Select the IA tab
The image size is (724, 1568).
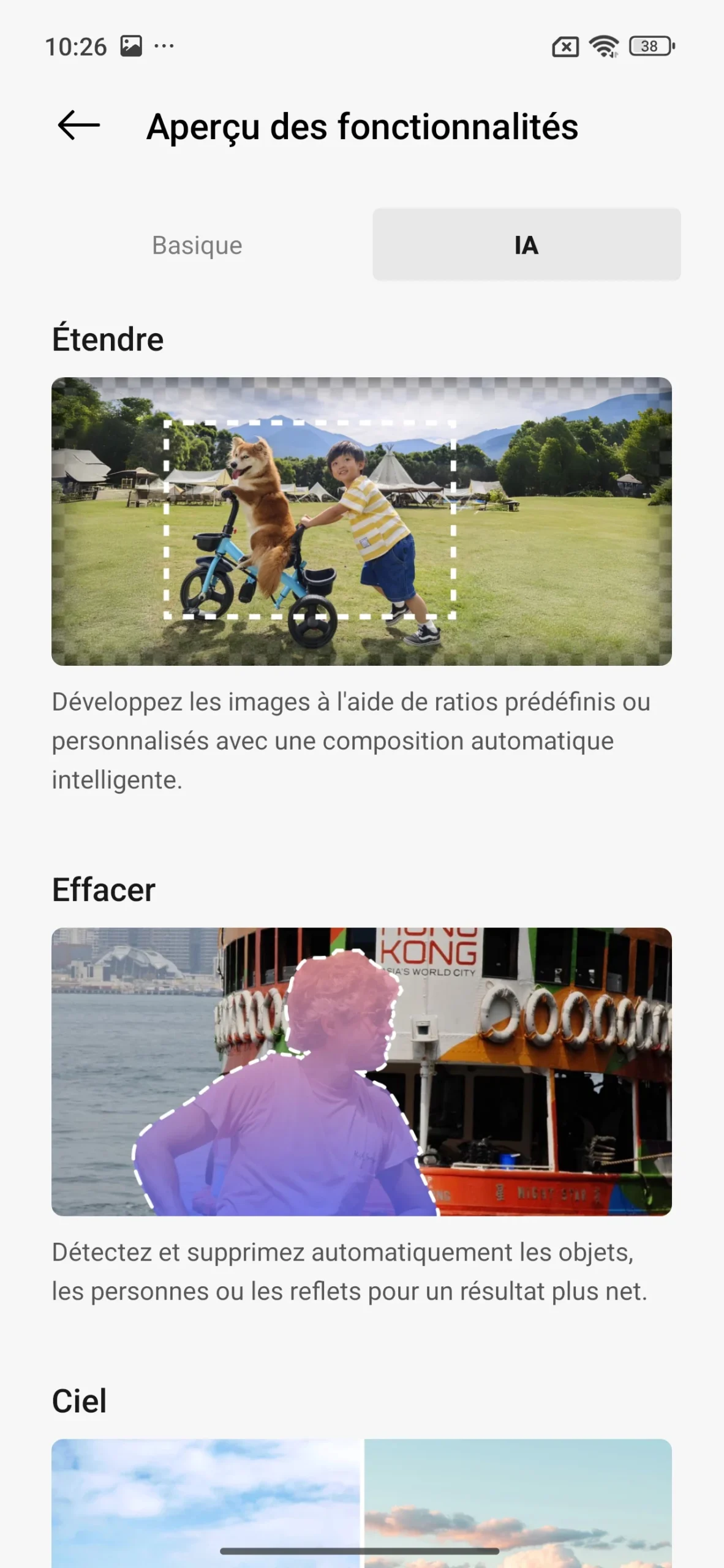(526, 245)
